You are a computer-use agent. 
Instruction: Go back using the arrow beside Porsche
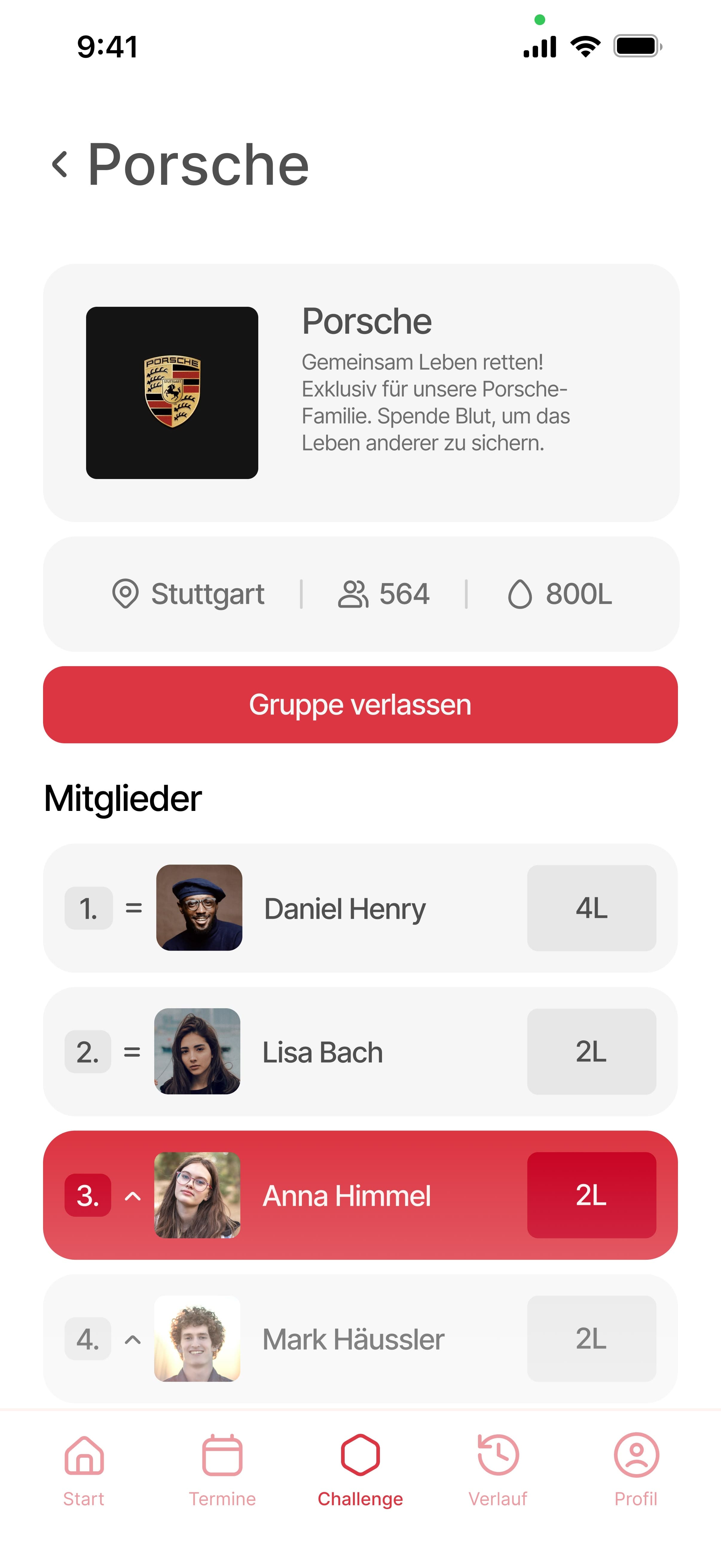[59, 164]
